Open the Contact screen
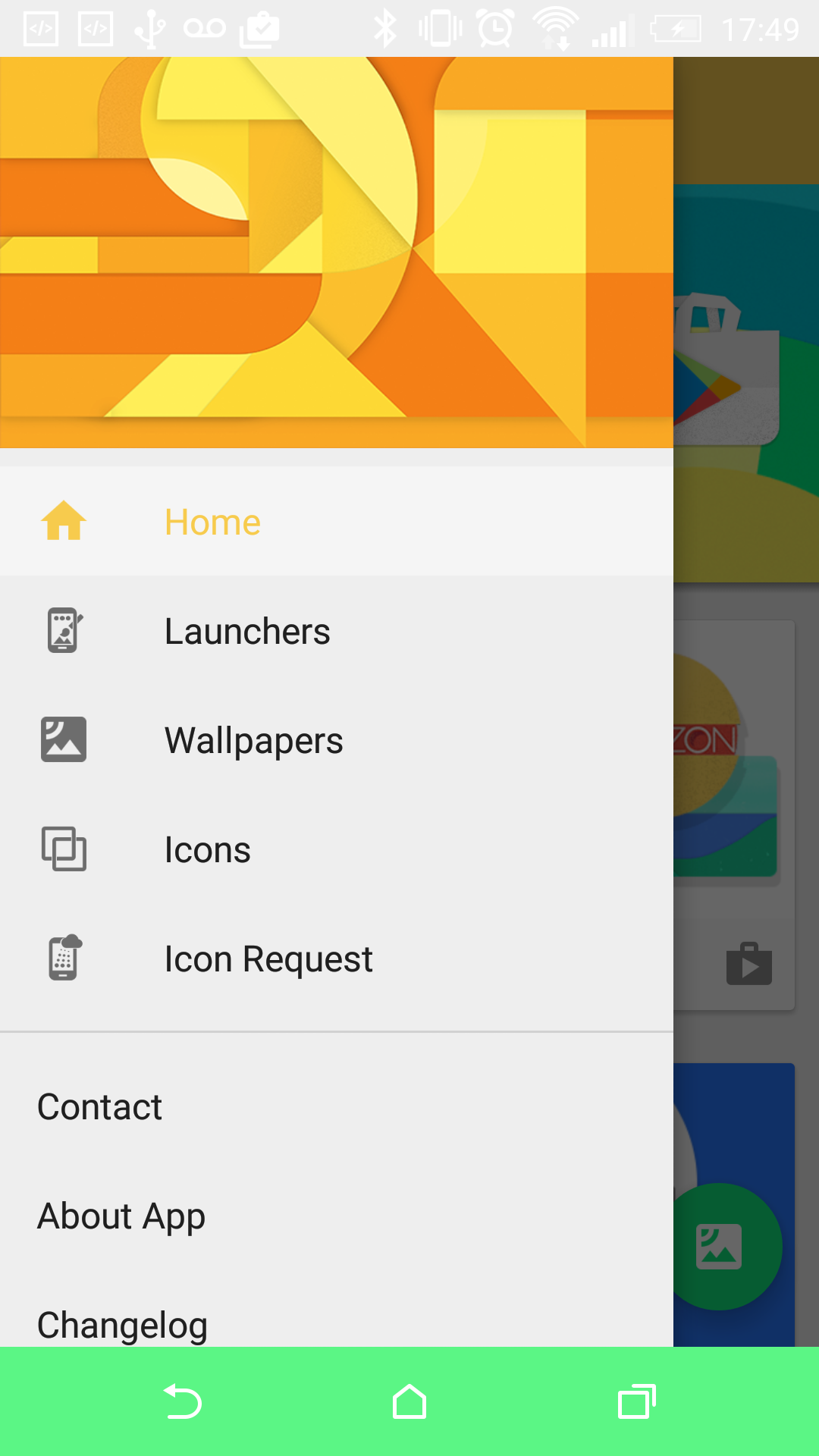The width and height of the screenshot is (819, 1456). 99,1106
